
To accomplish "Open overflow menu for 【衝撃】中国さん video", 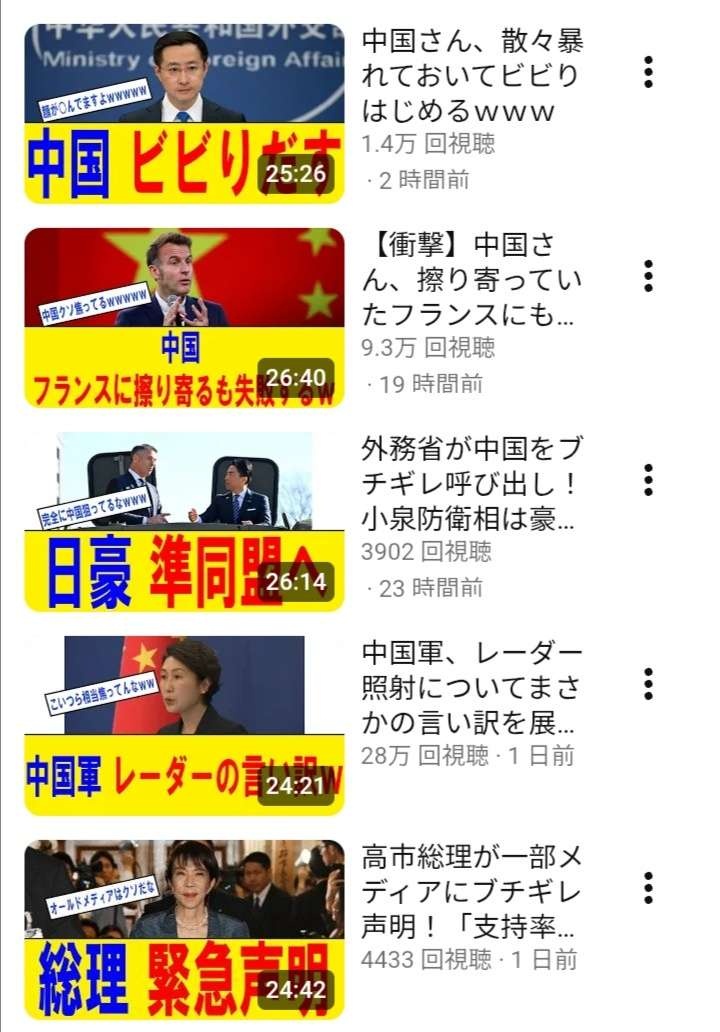I will tap(649, 276).
